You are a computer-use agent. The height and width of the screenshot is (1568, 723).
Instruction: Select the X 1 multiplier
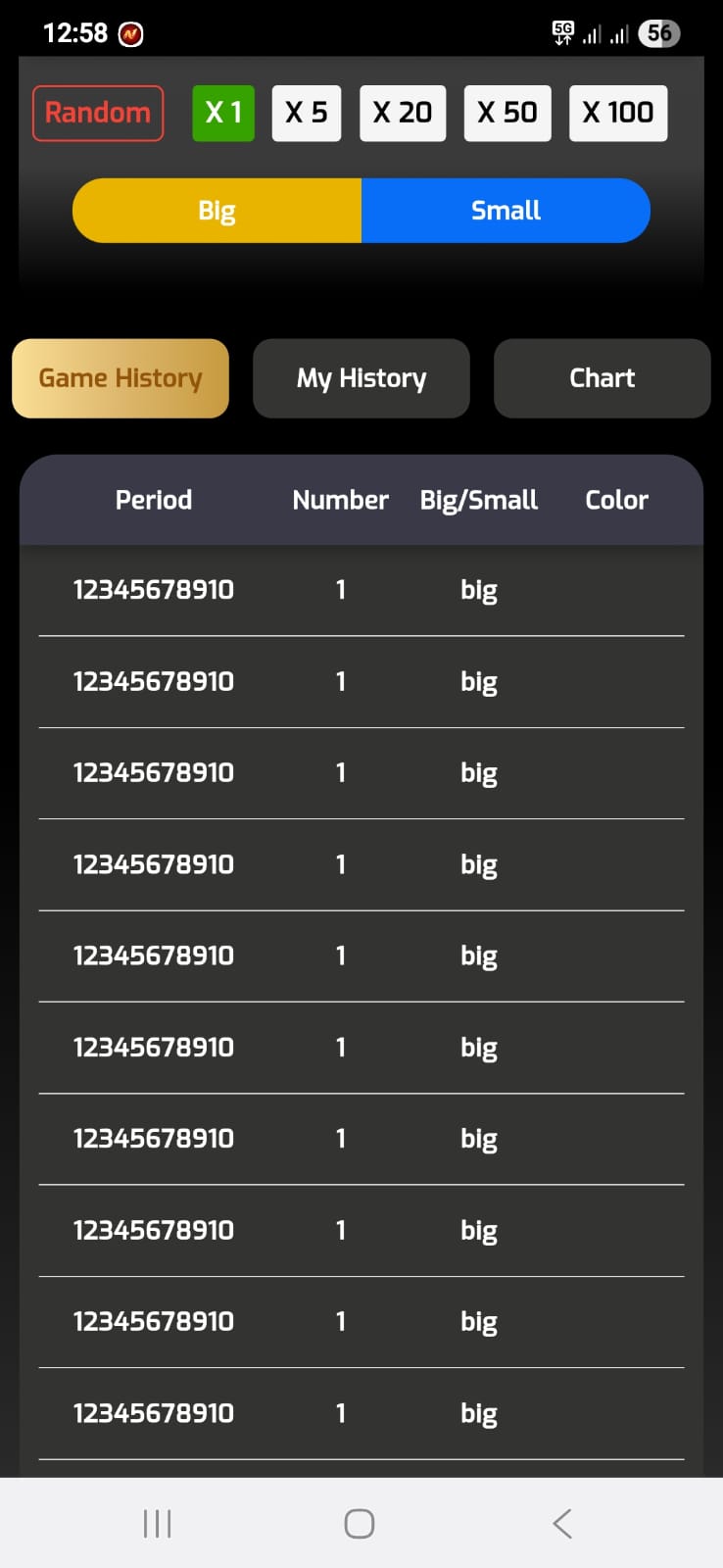click(223, 114)
